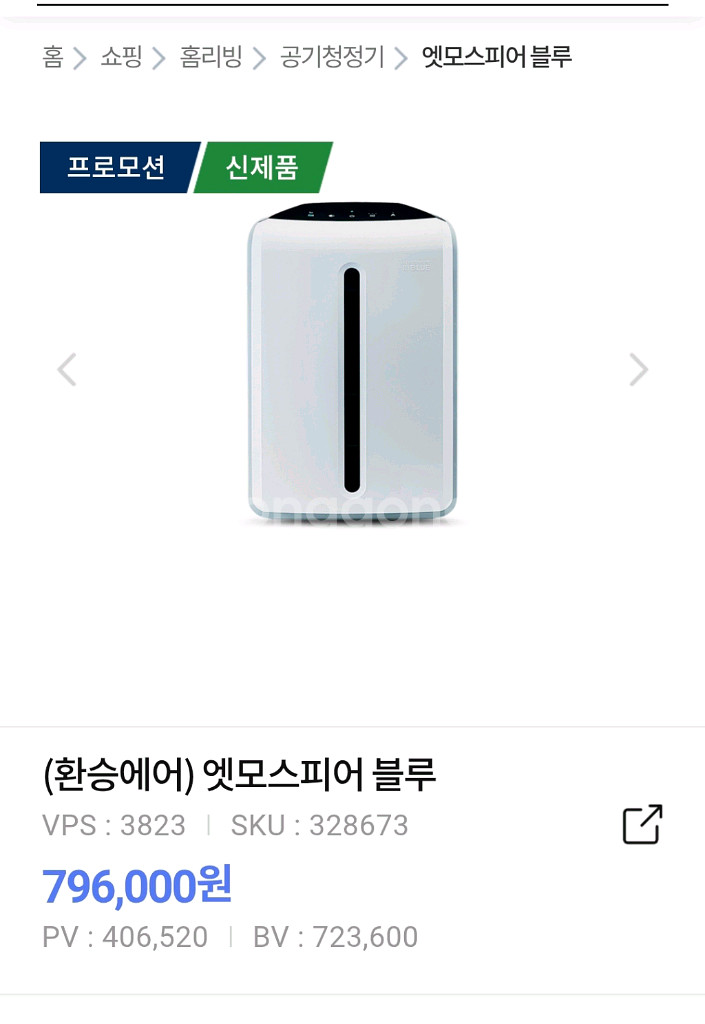Image resolution: width=705 pixels, height=1024 pixels.
Task: Share the 엣모스피어 블루 product
Action: pos(642,825)
